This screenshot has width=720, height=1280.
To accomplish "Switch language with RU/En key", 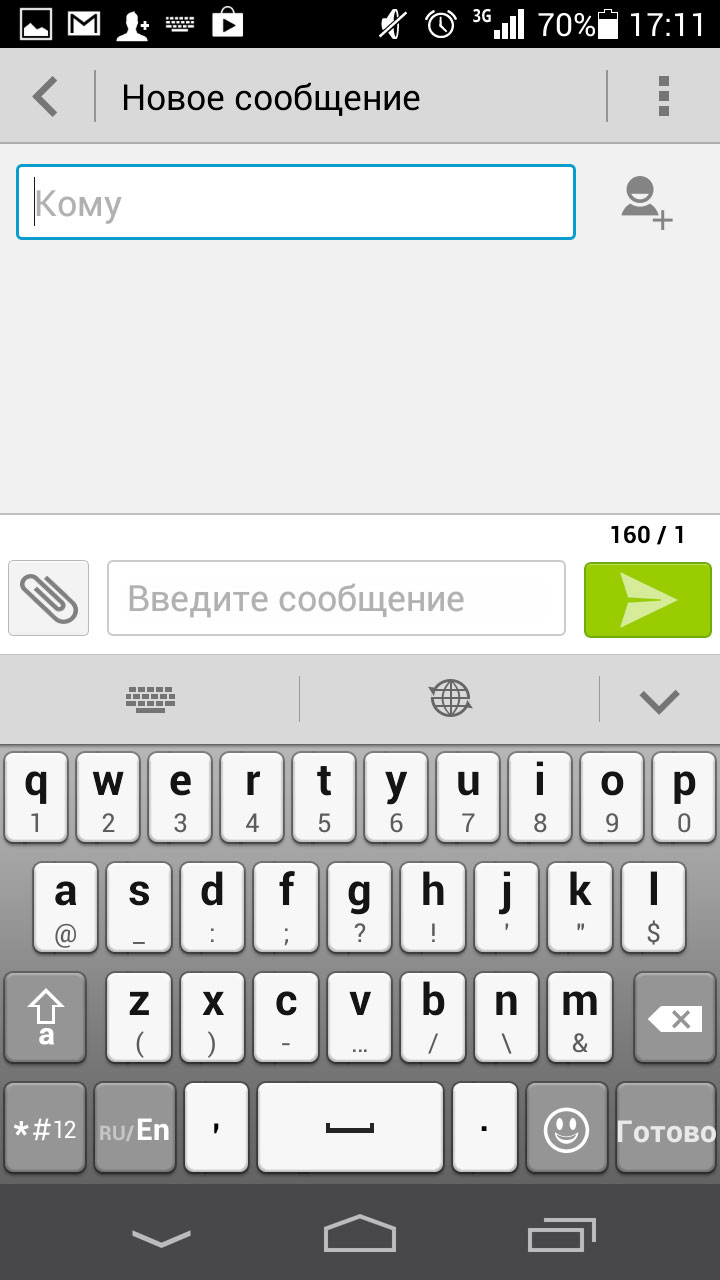I will pyautogui.click(x=135, y=1129).
